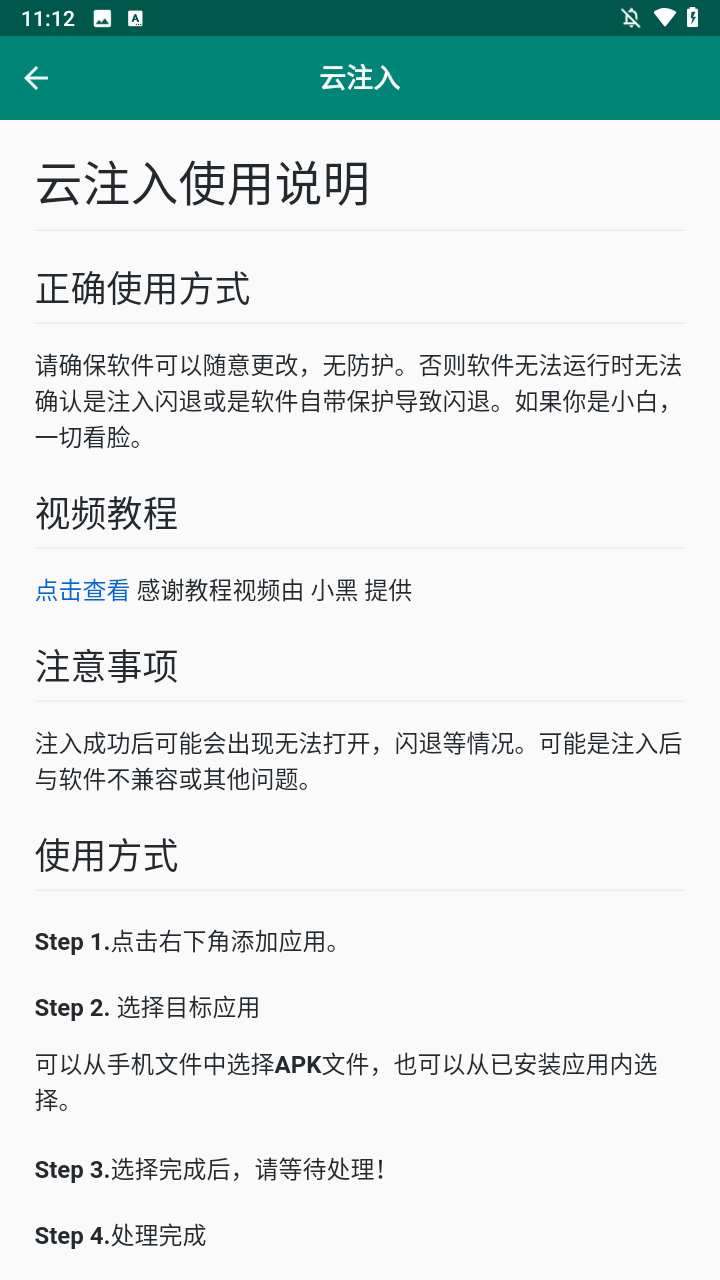Tap the 'A' notification icon in status bar
This screenshot has height=1280, width=720.
(x=133, y=16)
